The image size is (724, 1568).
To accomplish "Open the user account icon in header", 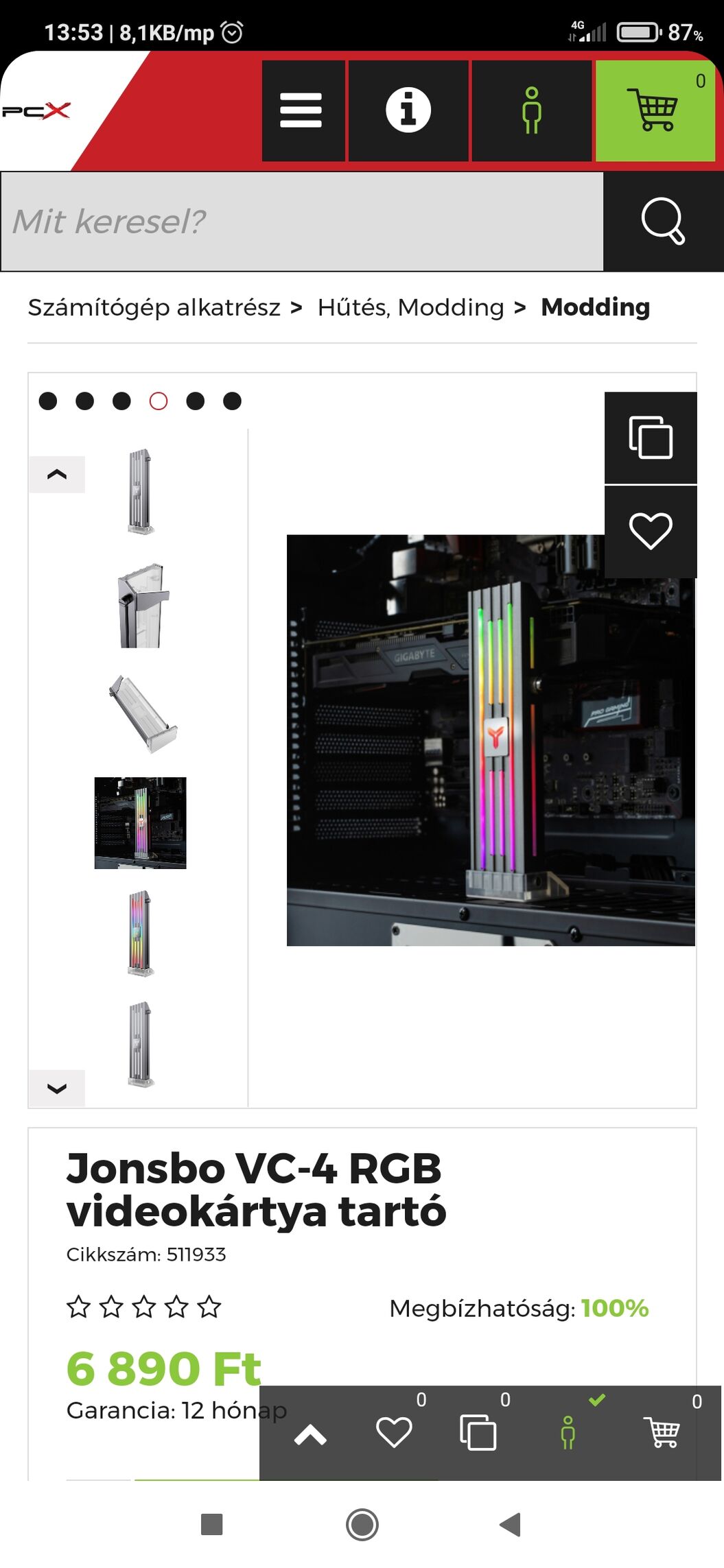I will (x=531, y=110).
